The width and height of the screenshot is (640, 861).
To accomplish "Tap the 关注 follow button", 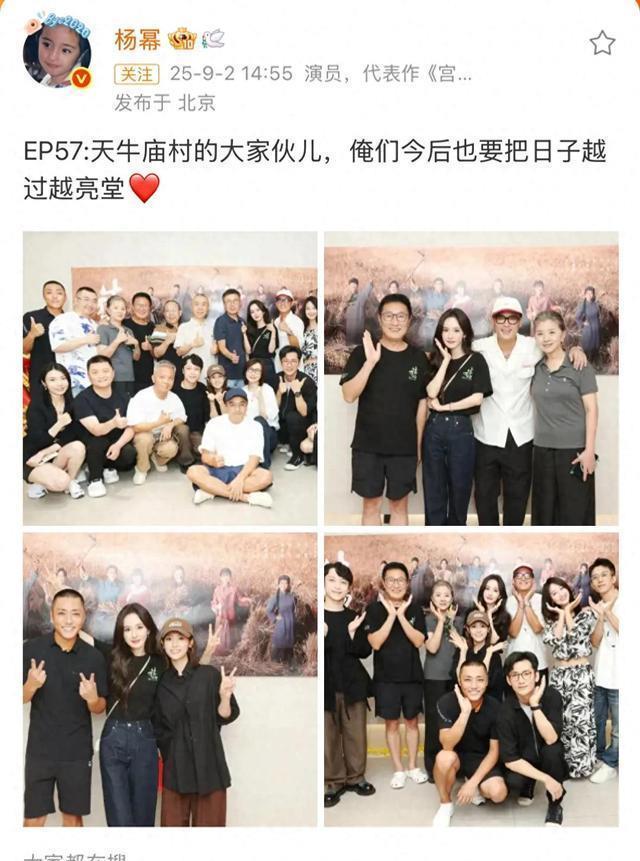I will [137, 74].
